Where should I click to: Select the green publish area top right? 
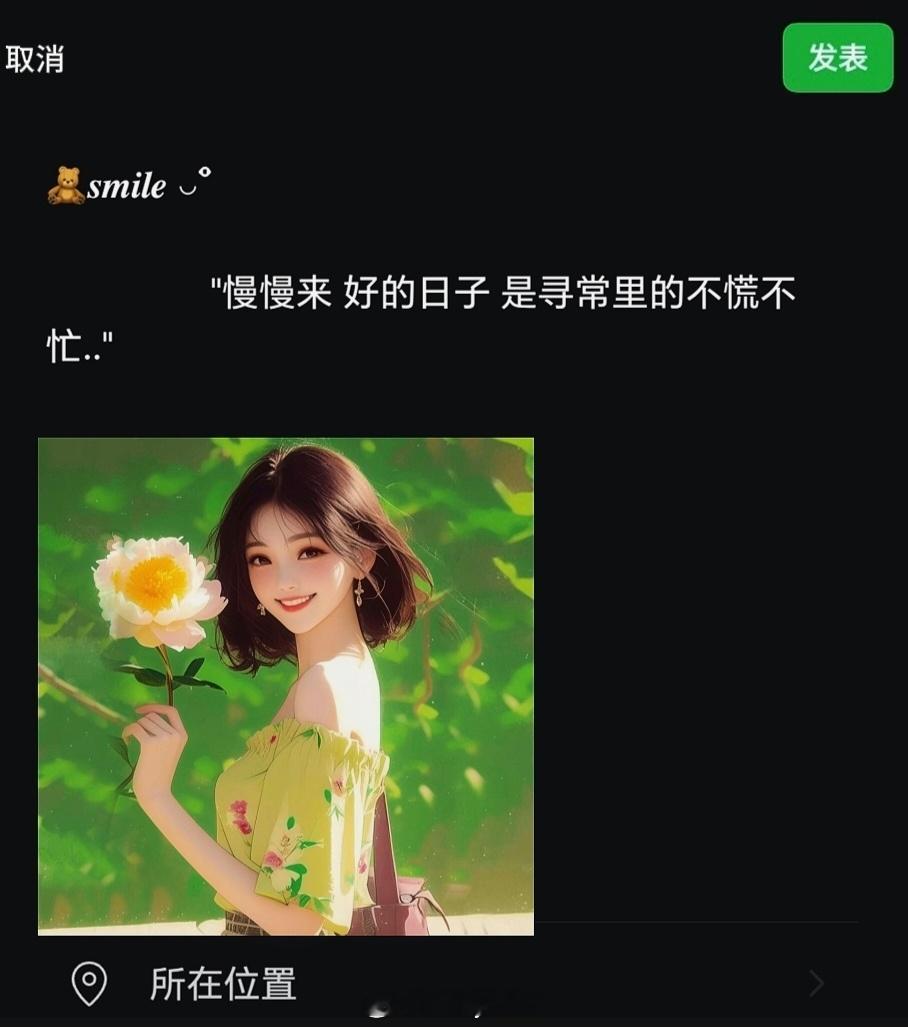(x=838, y=59)
